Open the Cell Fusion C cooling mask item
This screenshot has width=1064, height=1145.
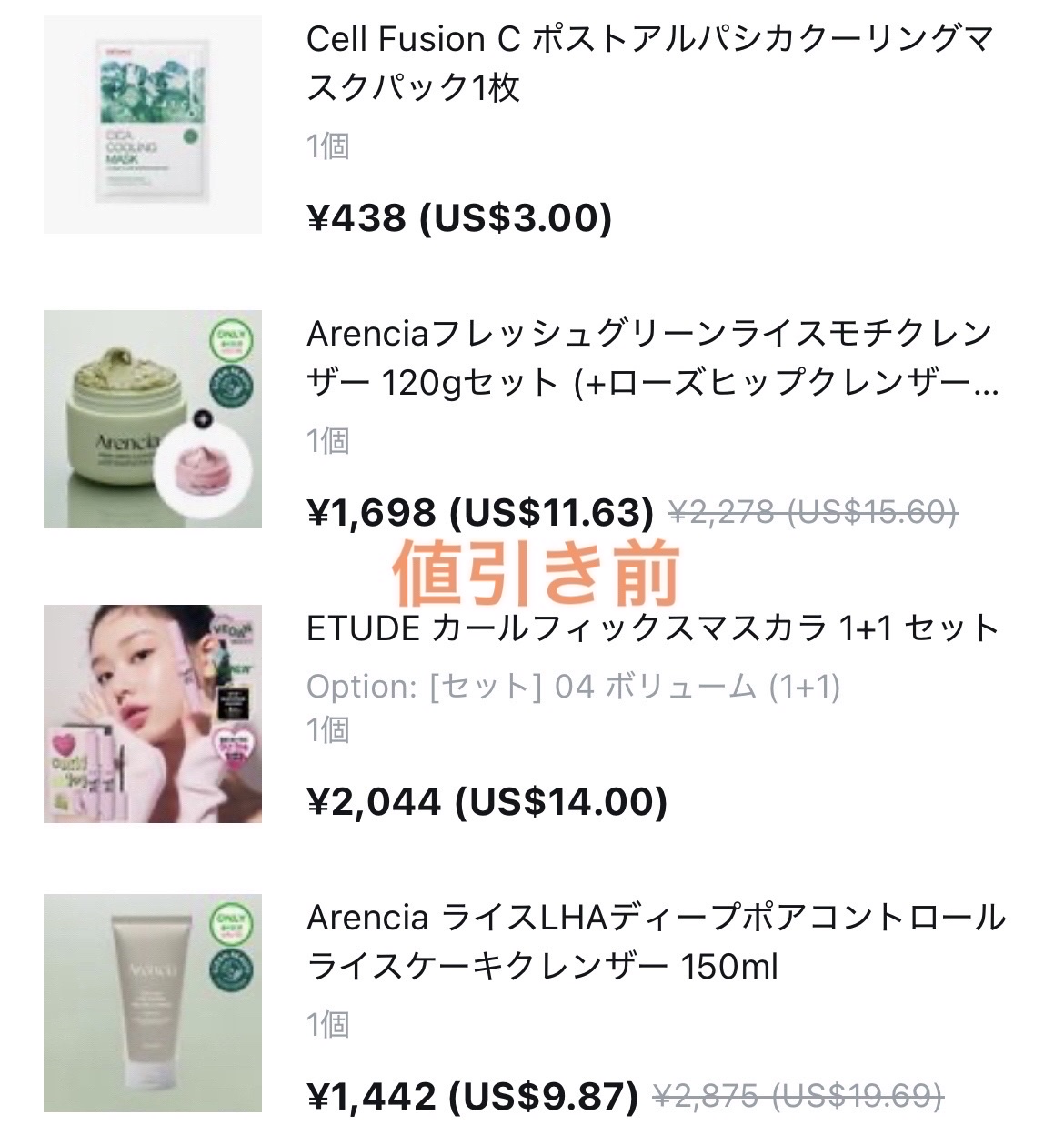pos(649,64)
